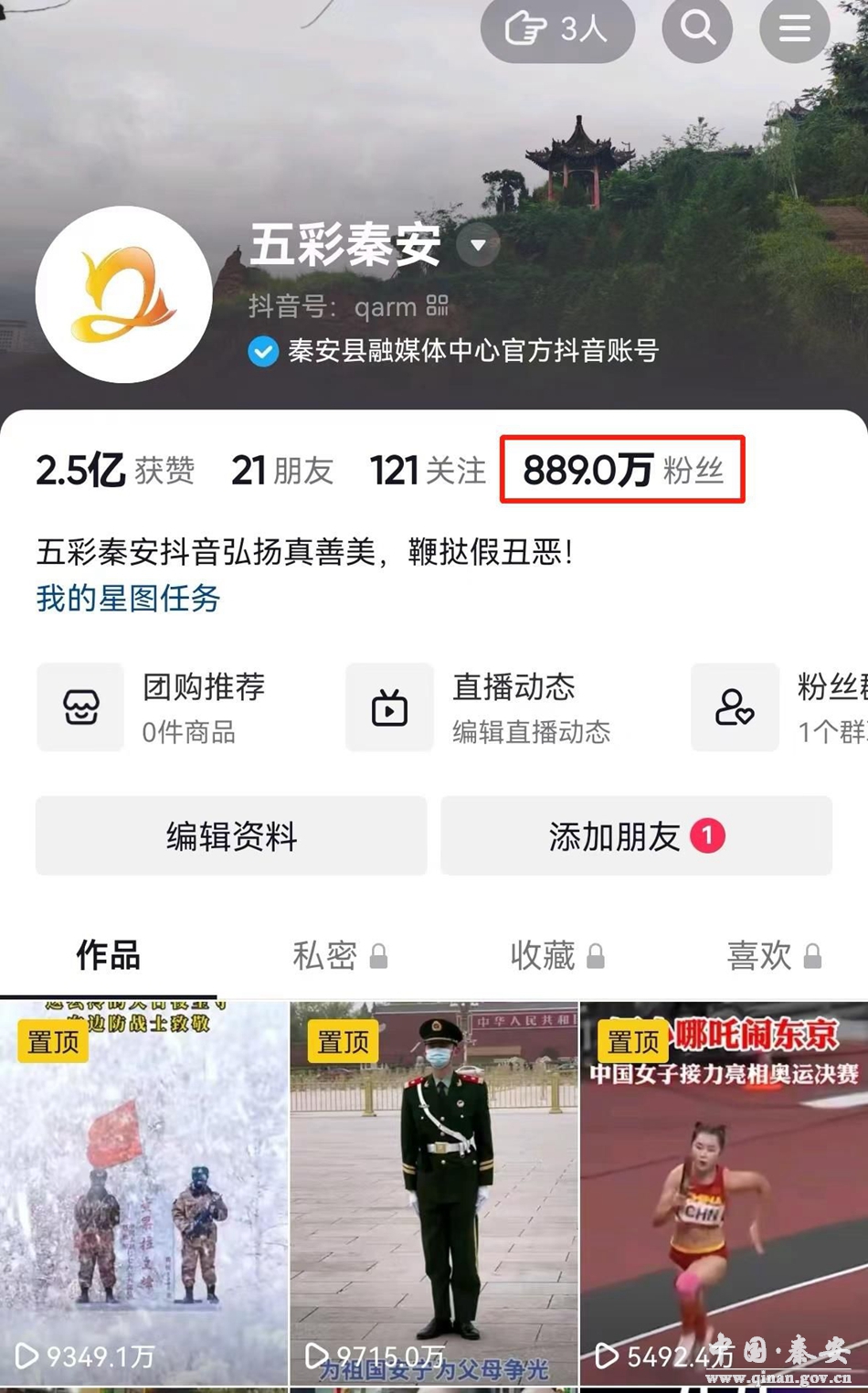Viewport: 868px width, 1393px height.
Task: Open the search icon at top
Action: (697, 28)
